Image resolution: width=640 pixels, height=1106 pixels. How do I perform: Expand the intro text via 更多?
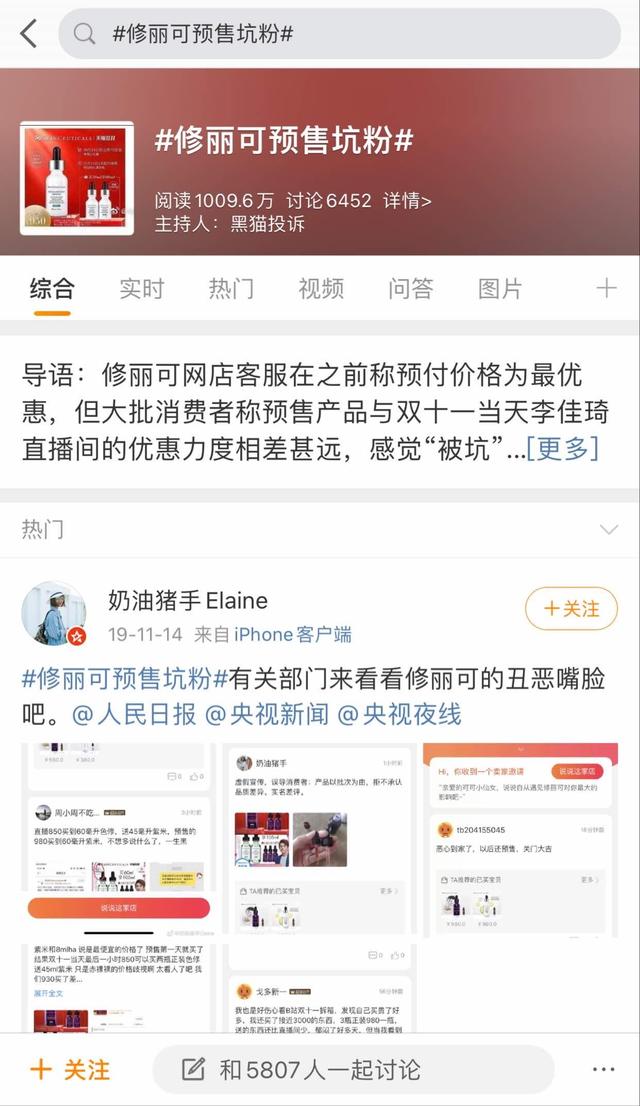tap(562, 448)
